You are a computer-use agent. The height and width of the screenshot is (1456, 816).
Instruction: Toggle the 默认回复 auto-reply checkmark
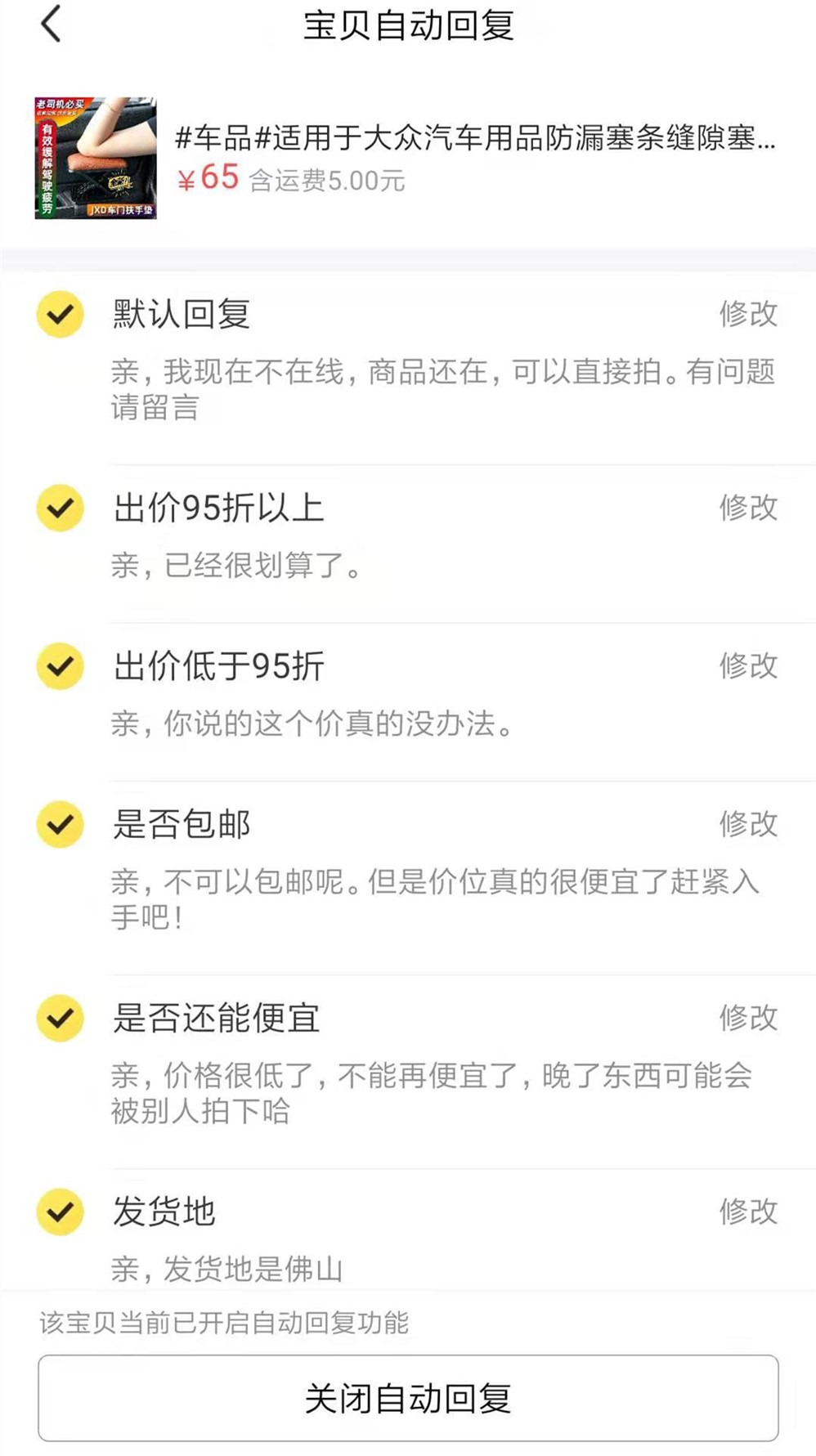60,315
